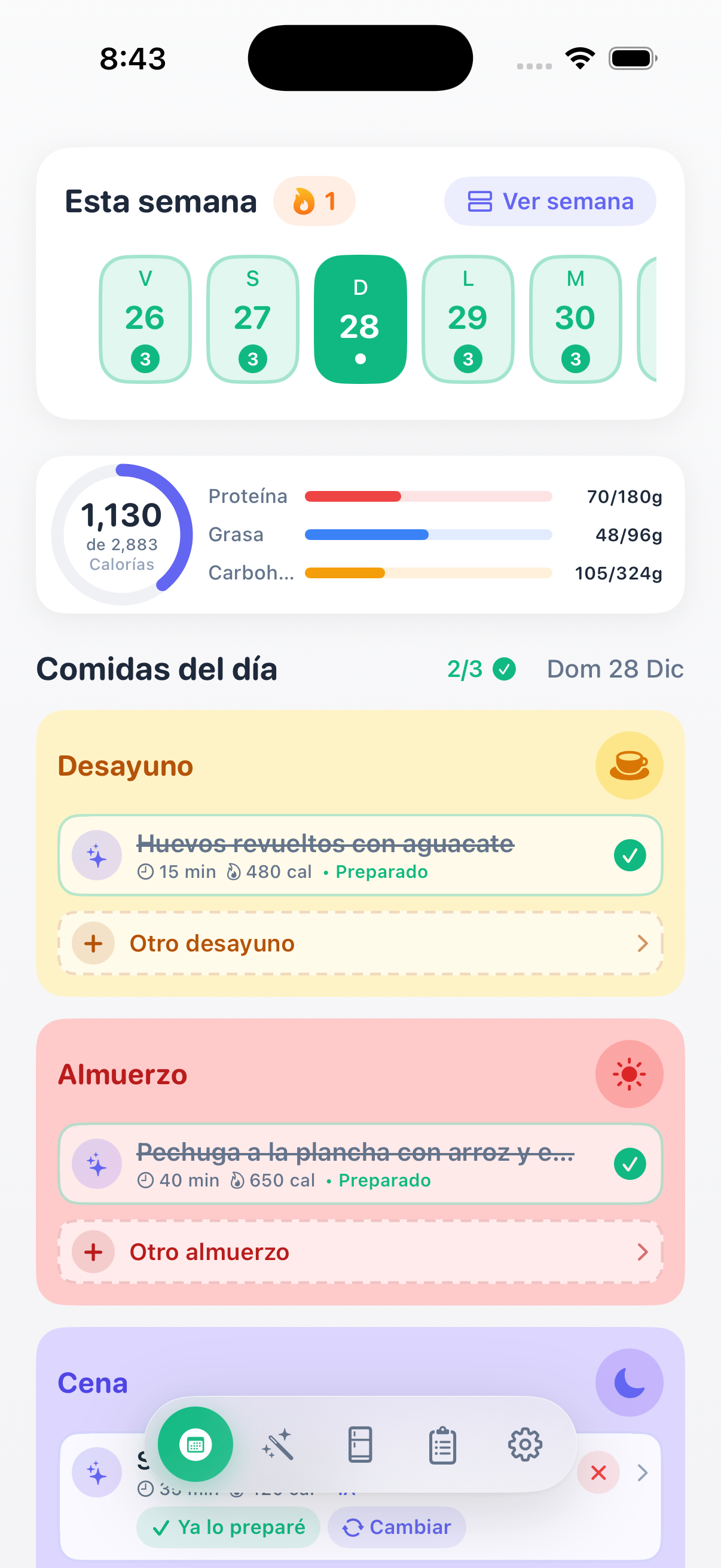
Task: Select Tuesday 30 in the week strip
Action: [575, 319]
